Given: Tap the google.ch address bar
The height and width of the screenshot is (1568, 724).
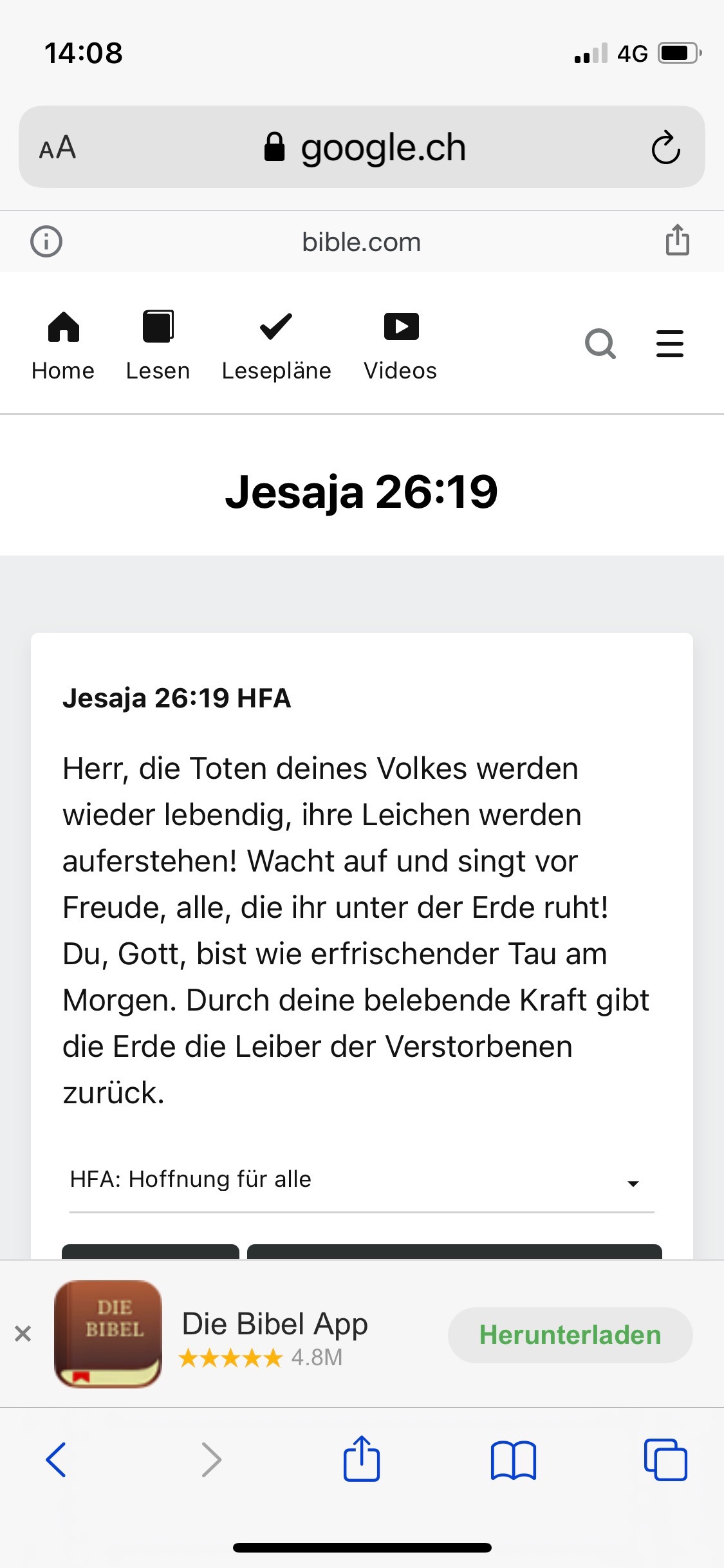Looking at the screenshot, I should click(x=364, y=148).
